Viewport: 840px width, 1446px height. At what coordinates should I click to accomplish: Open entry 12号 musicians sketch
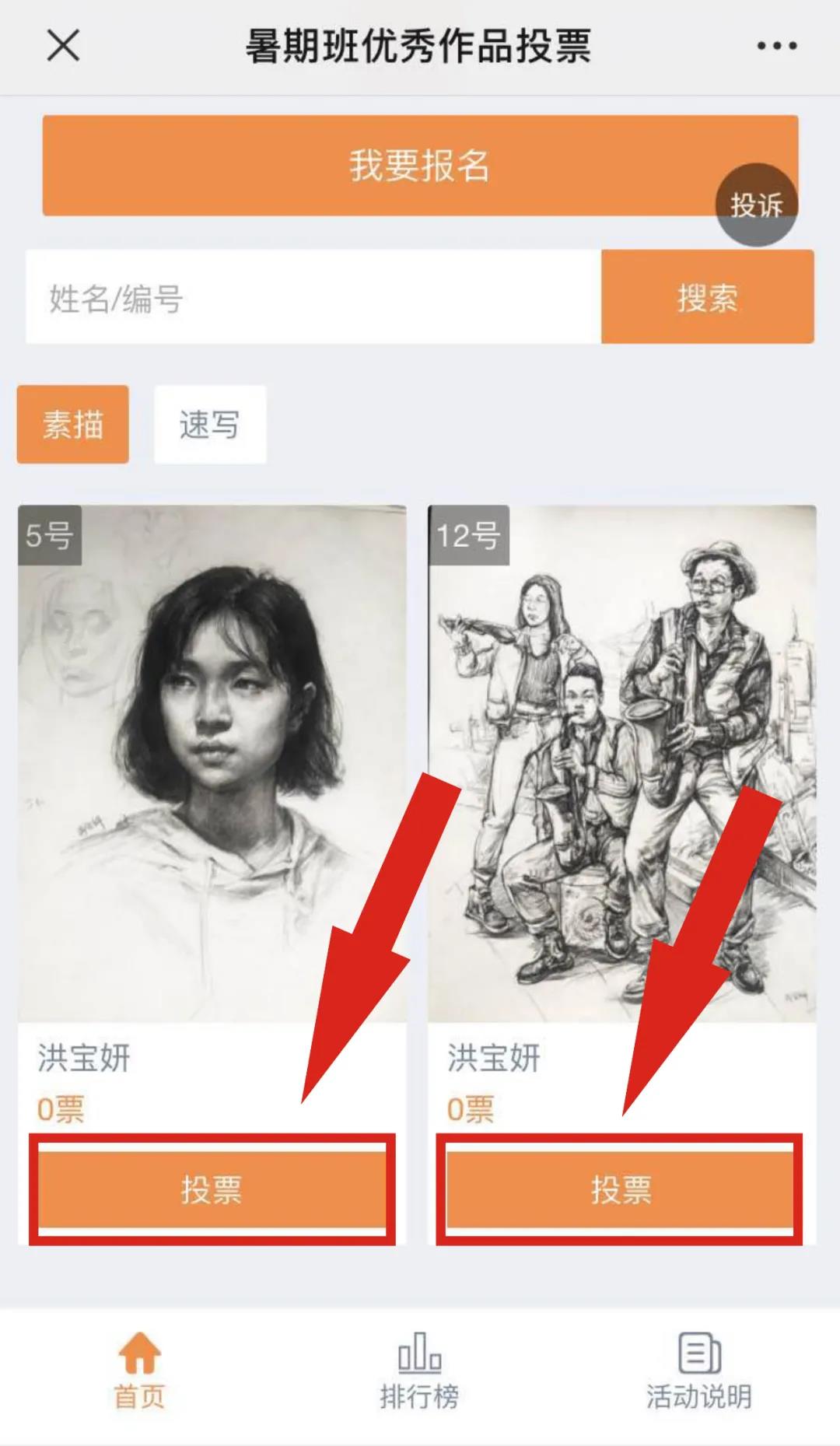click(621, 762)
